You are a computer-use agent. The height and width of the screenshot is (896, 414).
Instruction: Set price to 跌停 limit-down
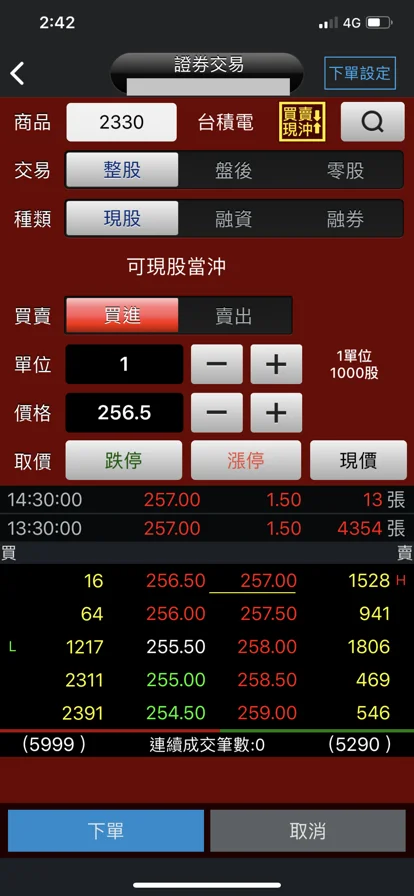124,461
